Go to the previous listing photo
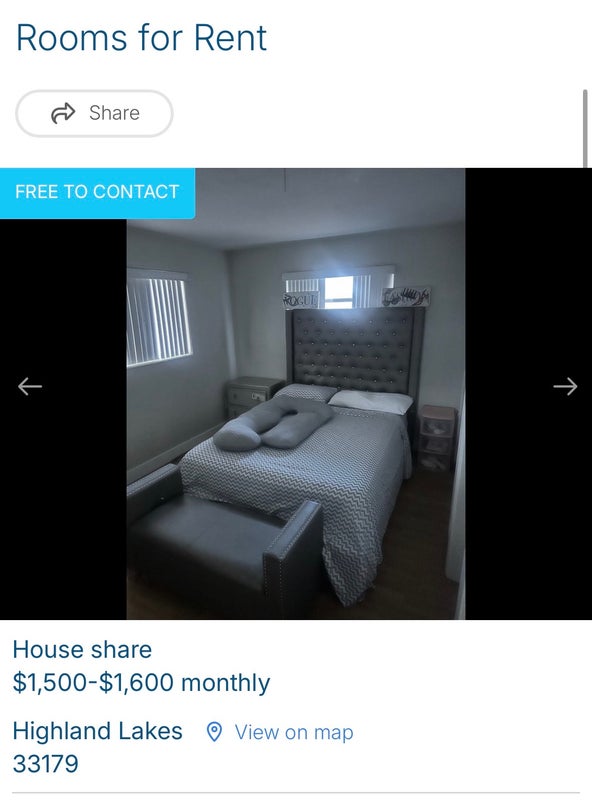The height and width of the screenshot is (800, 592). click(30, 386)
